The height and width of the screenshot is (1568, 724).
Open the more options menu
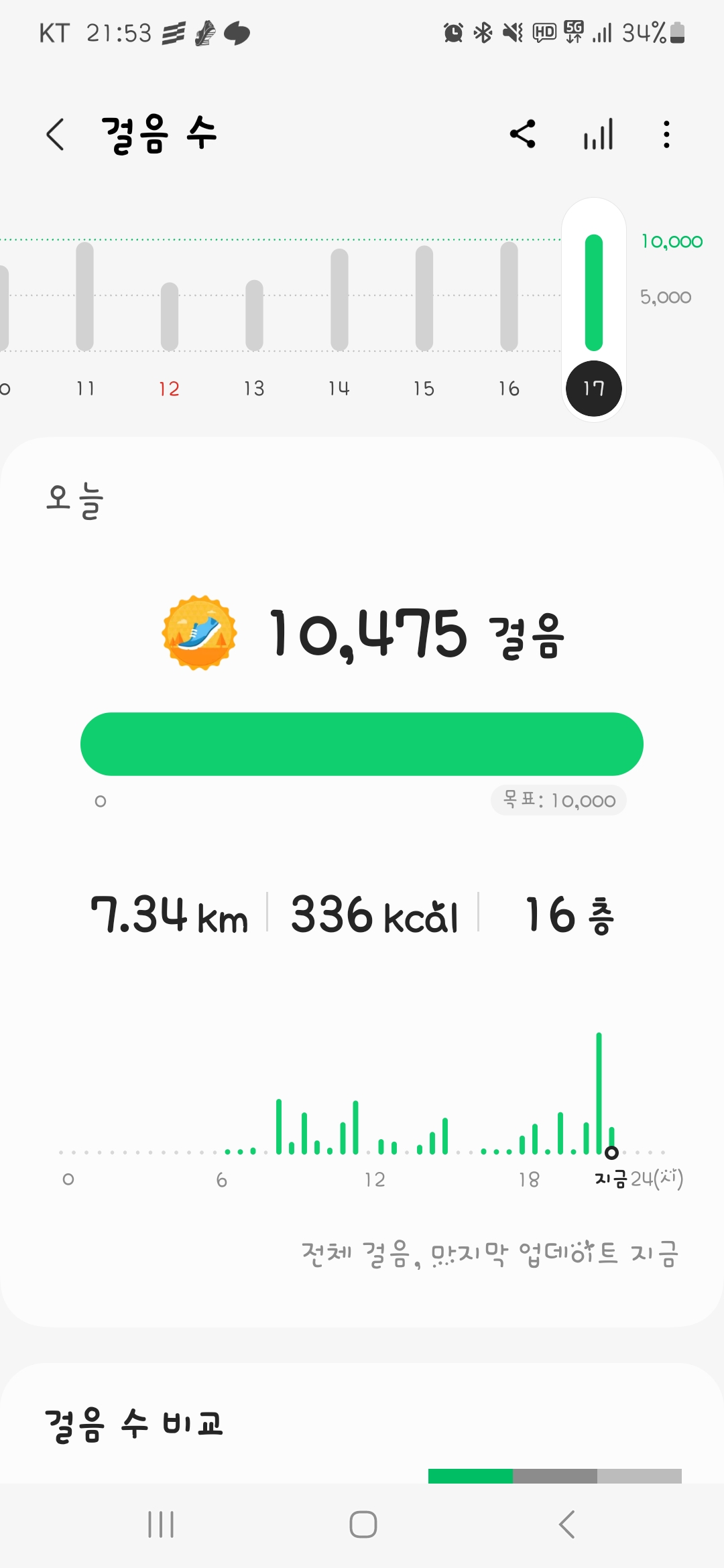(x=666, y=134)
